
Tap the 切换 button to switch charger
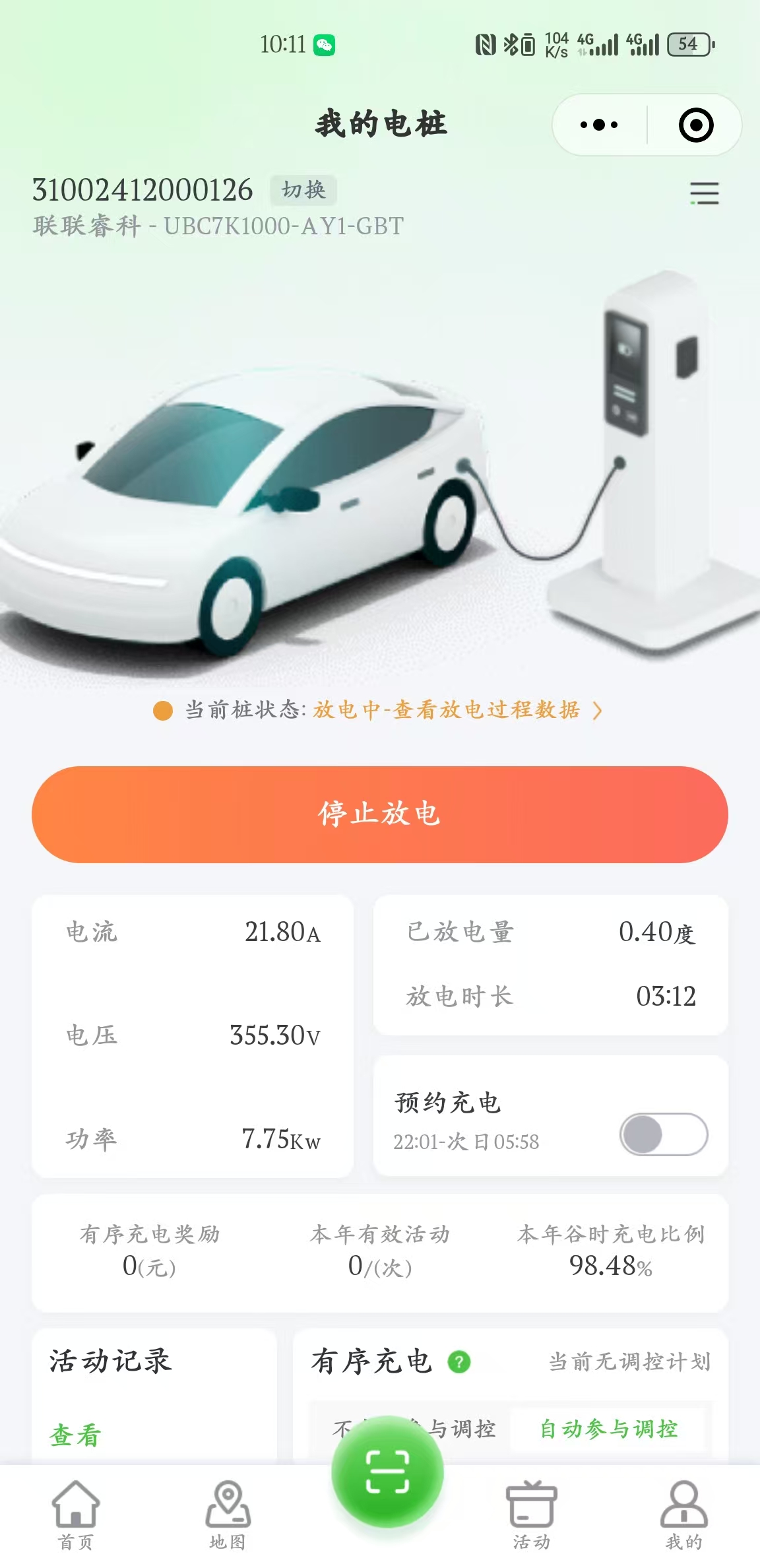(x=303, y=190)
